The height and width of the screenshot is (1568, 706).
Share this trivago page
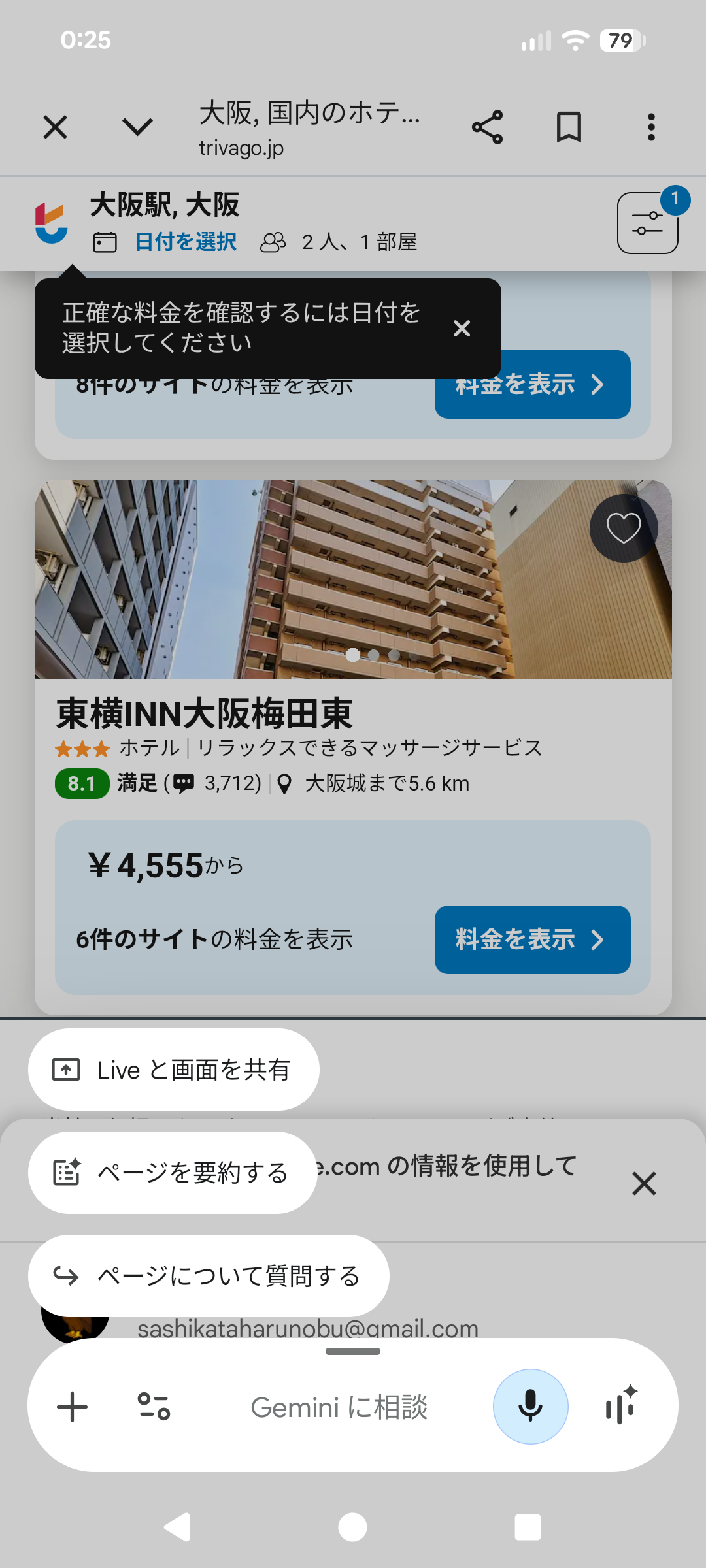tap(487, 127)
